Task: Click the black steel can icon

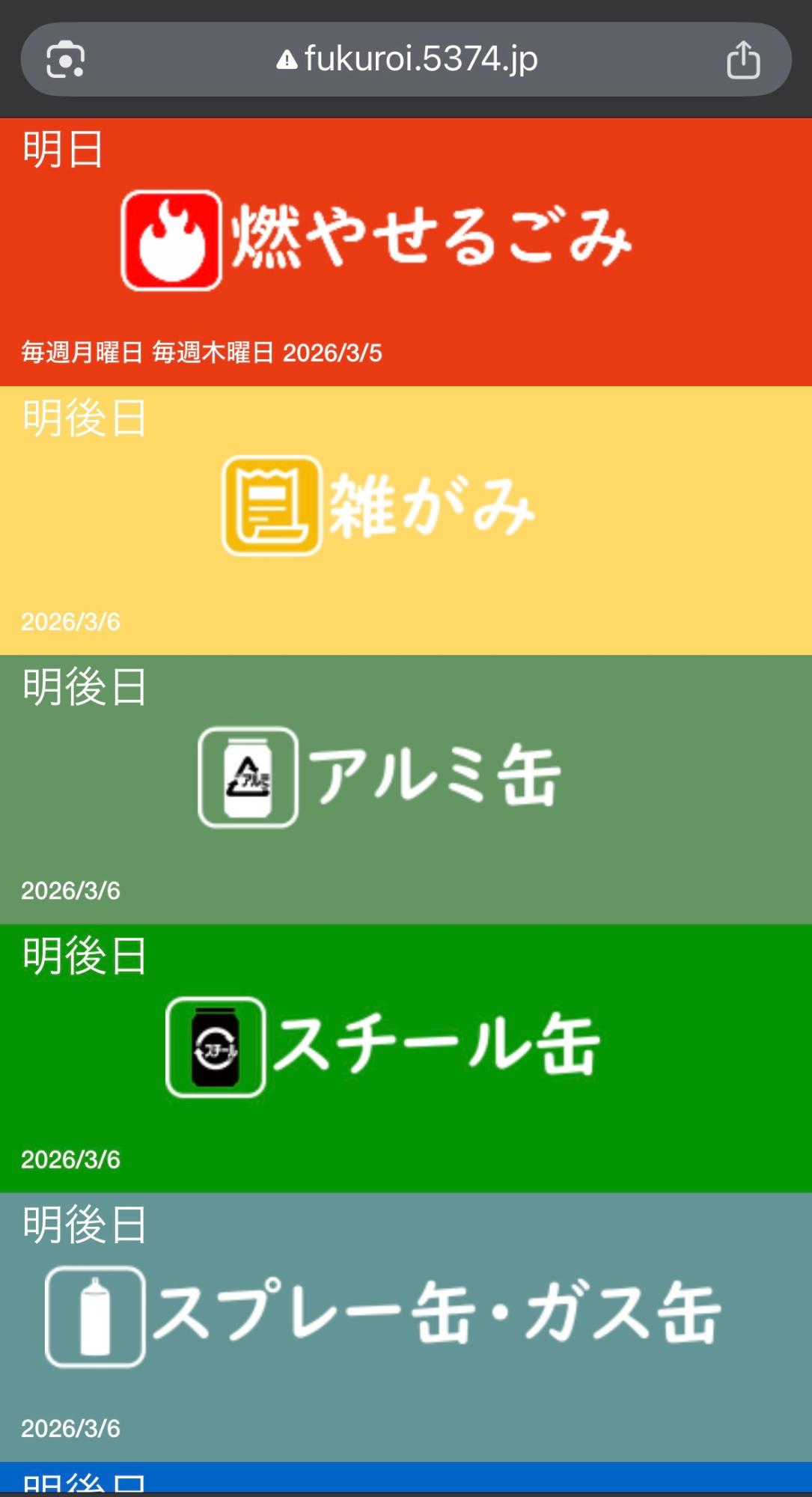Action: [x=216, y=1046]
